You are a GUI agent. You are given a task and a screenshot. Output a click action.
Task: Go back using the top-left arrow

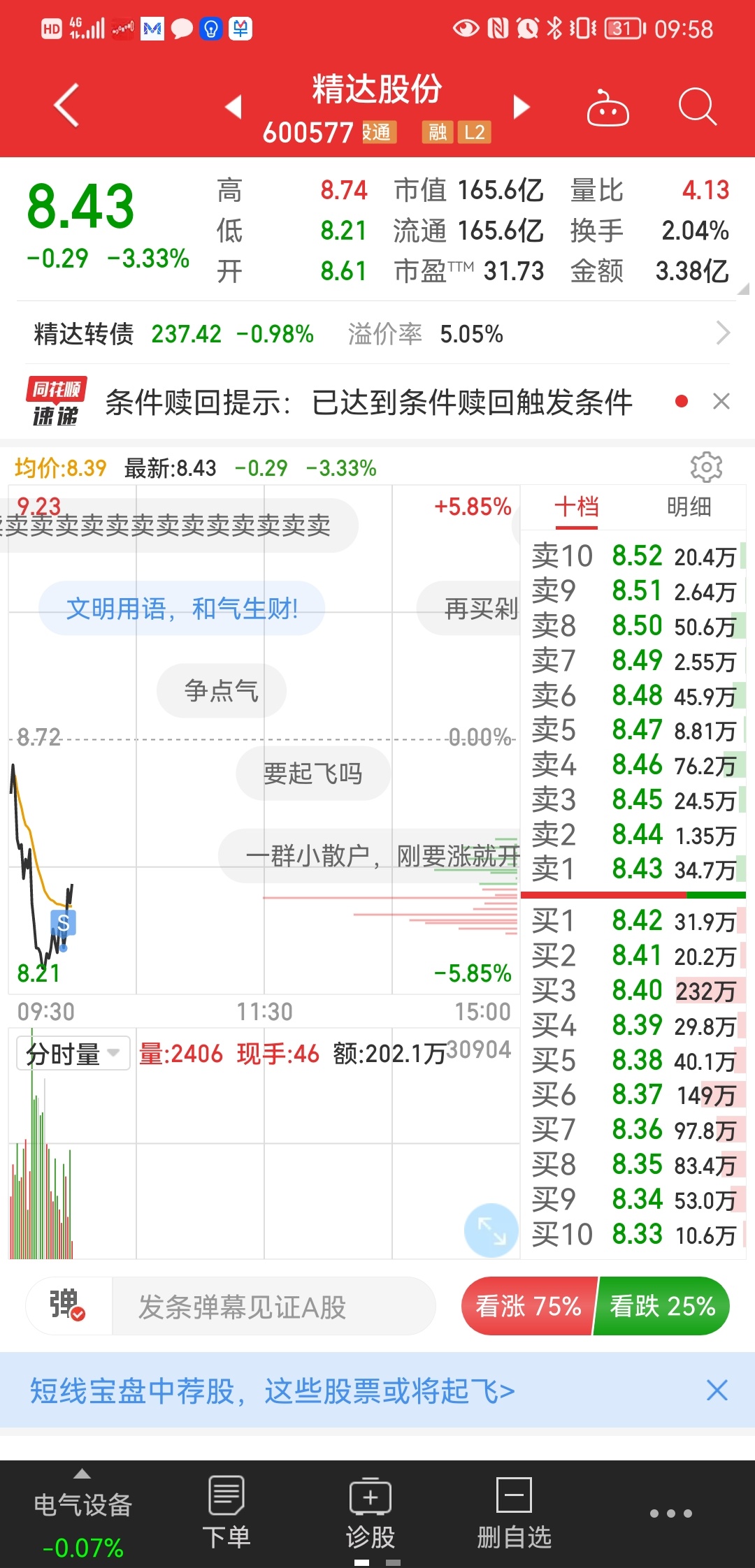tap(66, 106)
